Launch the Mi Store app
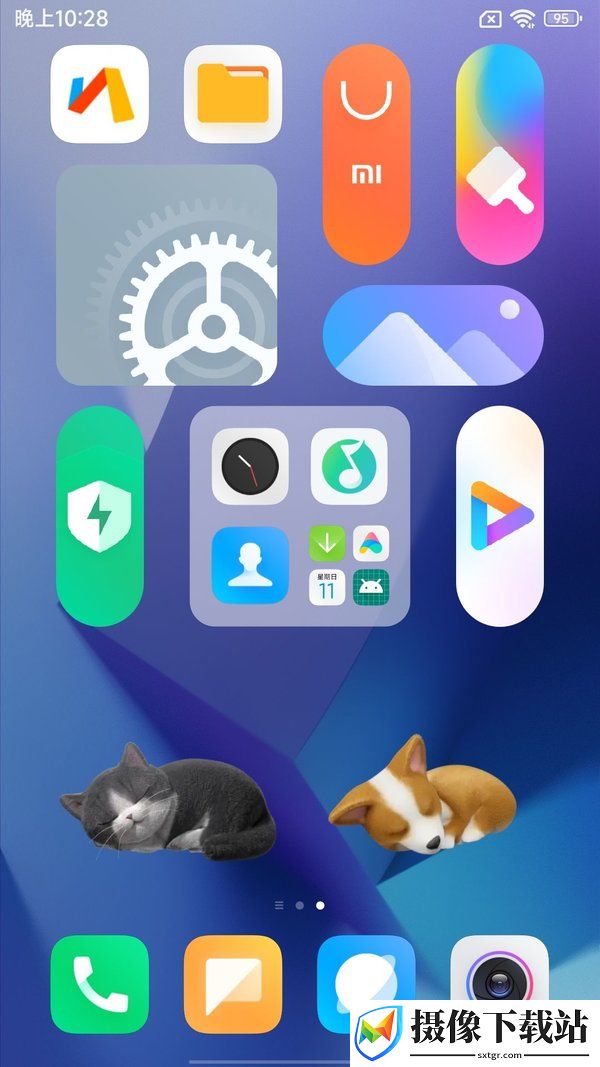Screen dimensions: 600x1067 point(366,155)
